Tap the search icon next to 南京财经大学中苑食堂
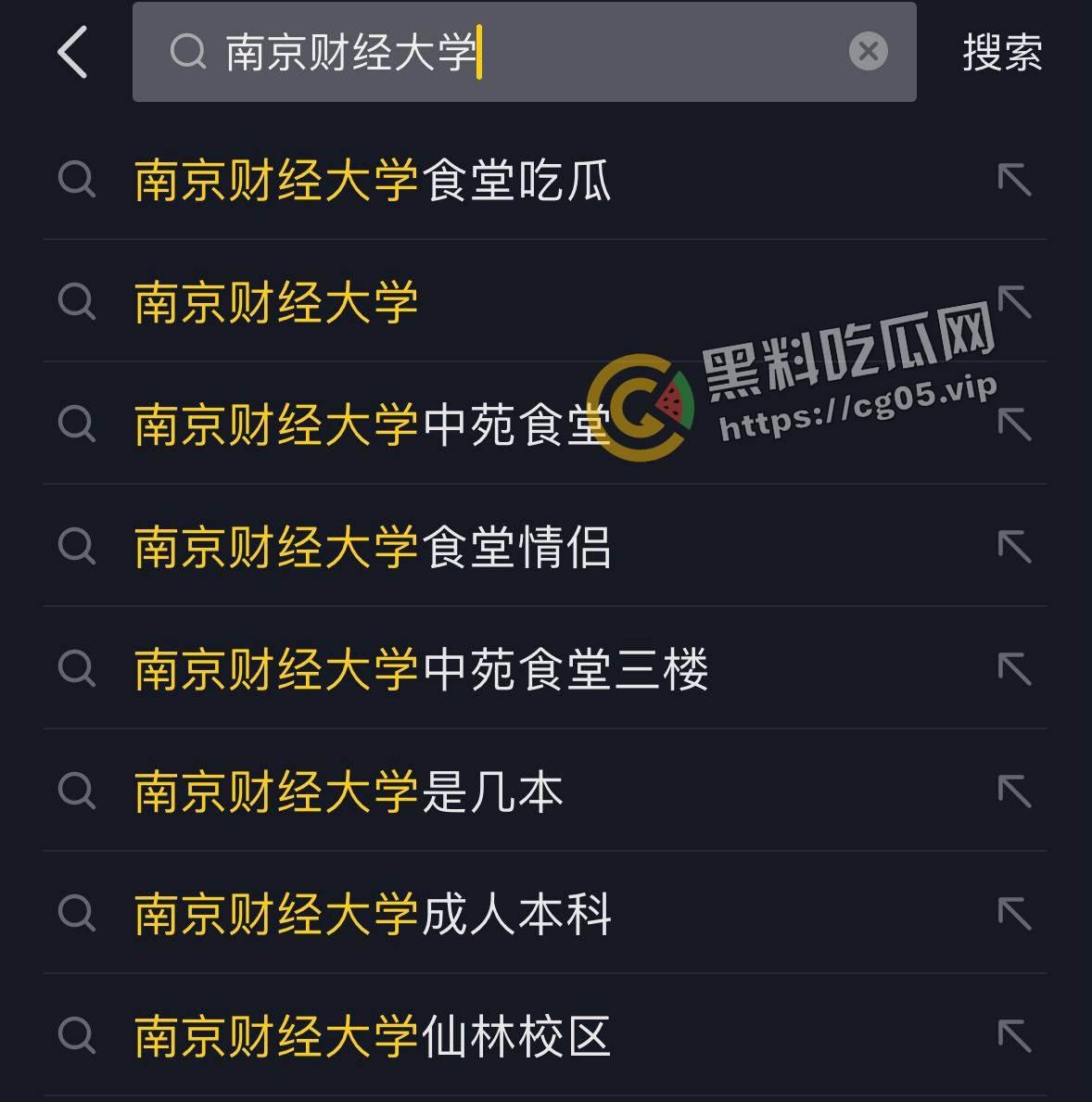1092x1102 pixels. 77,425
